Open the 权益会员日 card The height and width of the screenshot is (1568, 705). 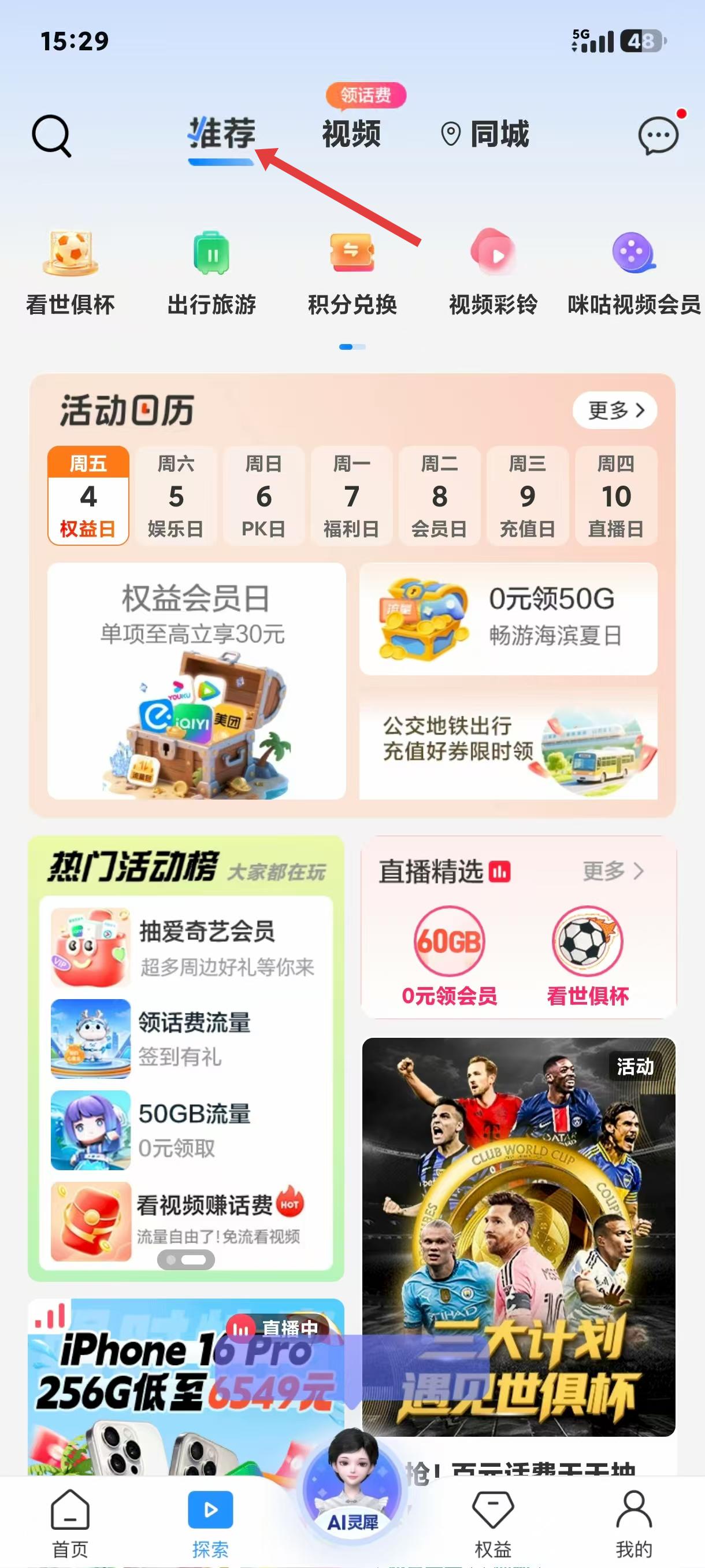coord(196,681)
